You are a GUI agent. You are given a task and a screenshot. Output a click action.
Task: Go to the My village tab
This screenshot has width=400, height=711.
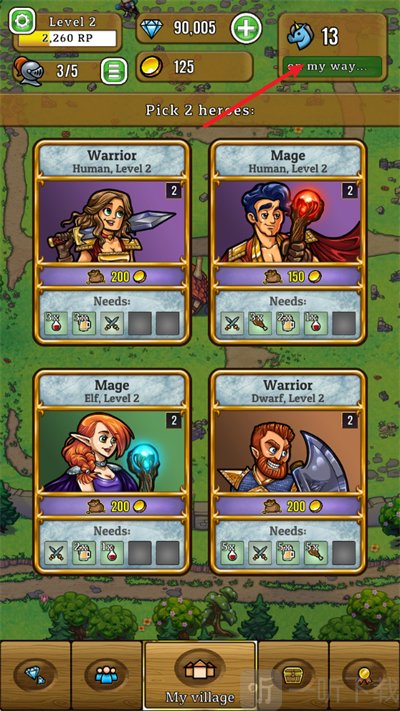pyautogui.click(x=200, y=675)
